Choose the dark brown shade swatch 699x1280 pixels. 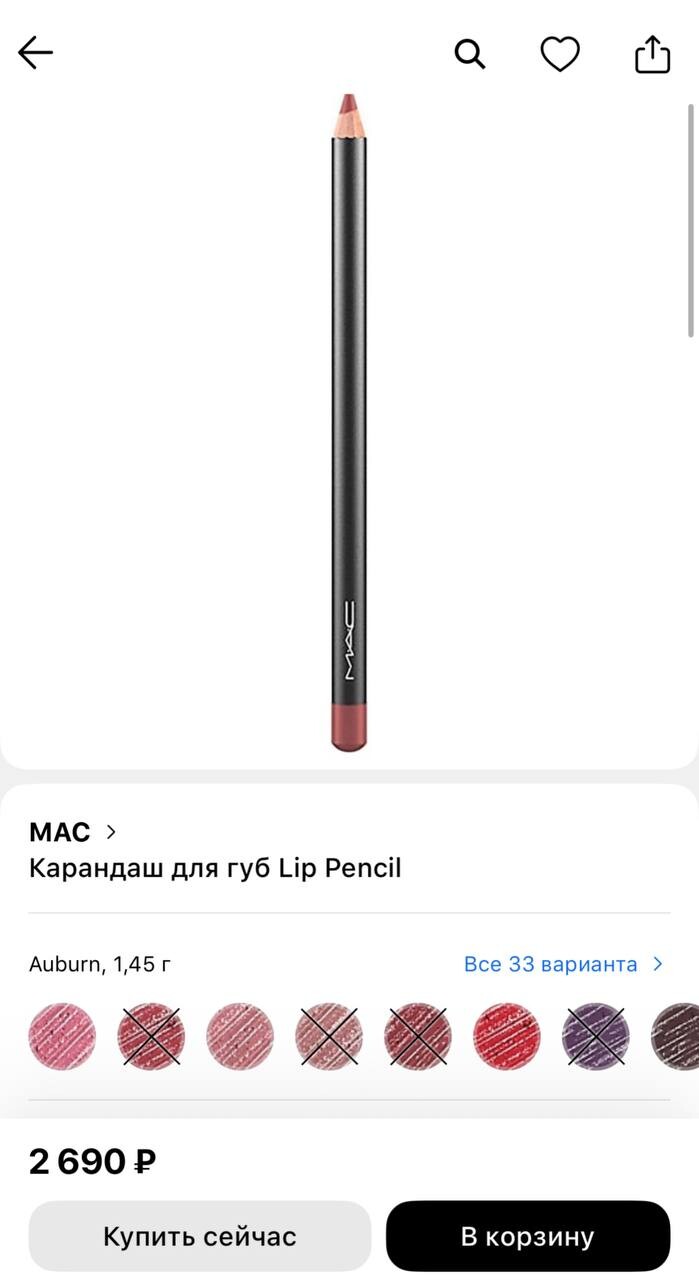point(678,1036)
